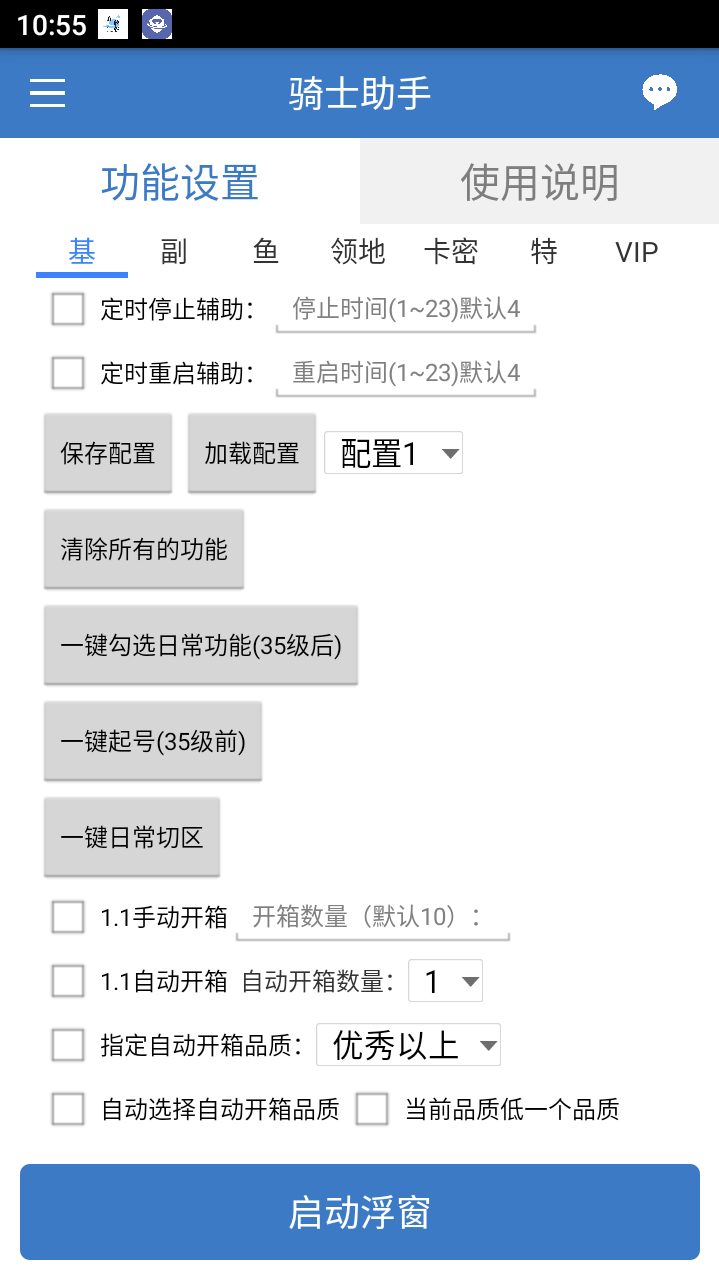The height and width of the screenshot is (1279, 719).
Task: Open the hamburger drawer menu
Action: [x=47, y=93]
